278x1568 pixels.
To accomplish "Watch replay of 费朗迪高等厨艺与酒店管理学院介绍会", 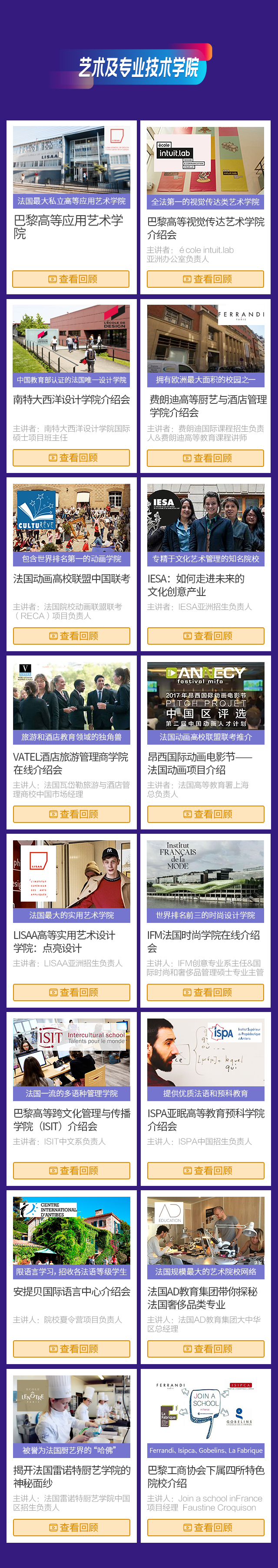I will [x=205, y=458].
